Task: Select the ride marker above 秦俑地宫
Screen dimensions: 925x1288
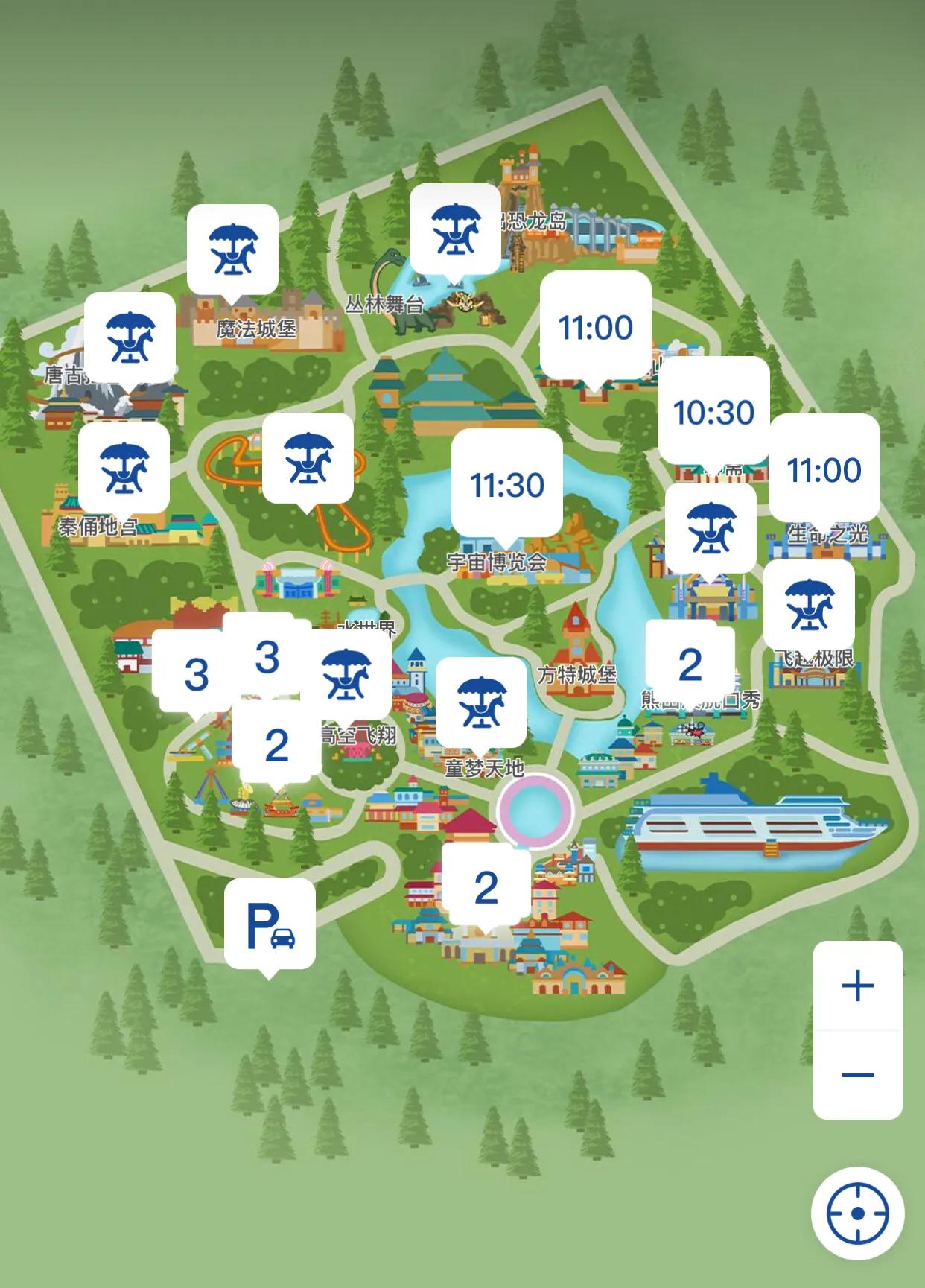Action: tap(124, 468)
